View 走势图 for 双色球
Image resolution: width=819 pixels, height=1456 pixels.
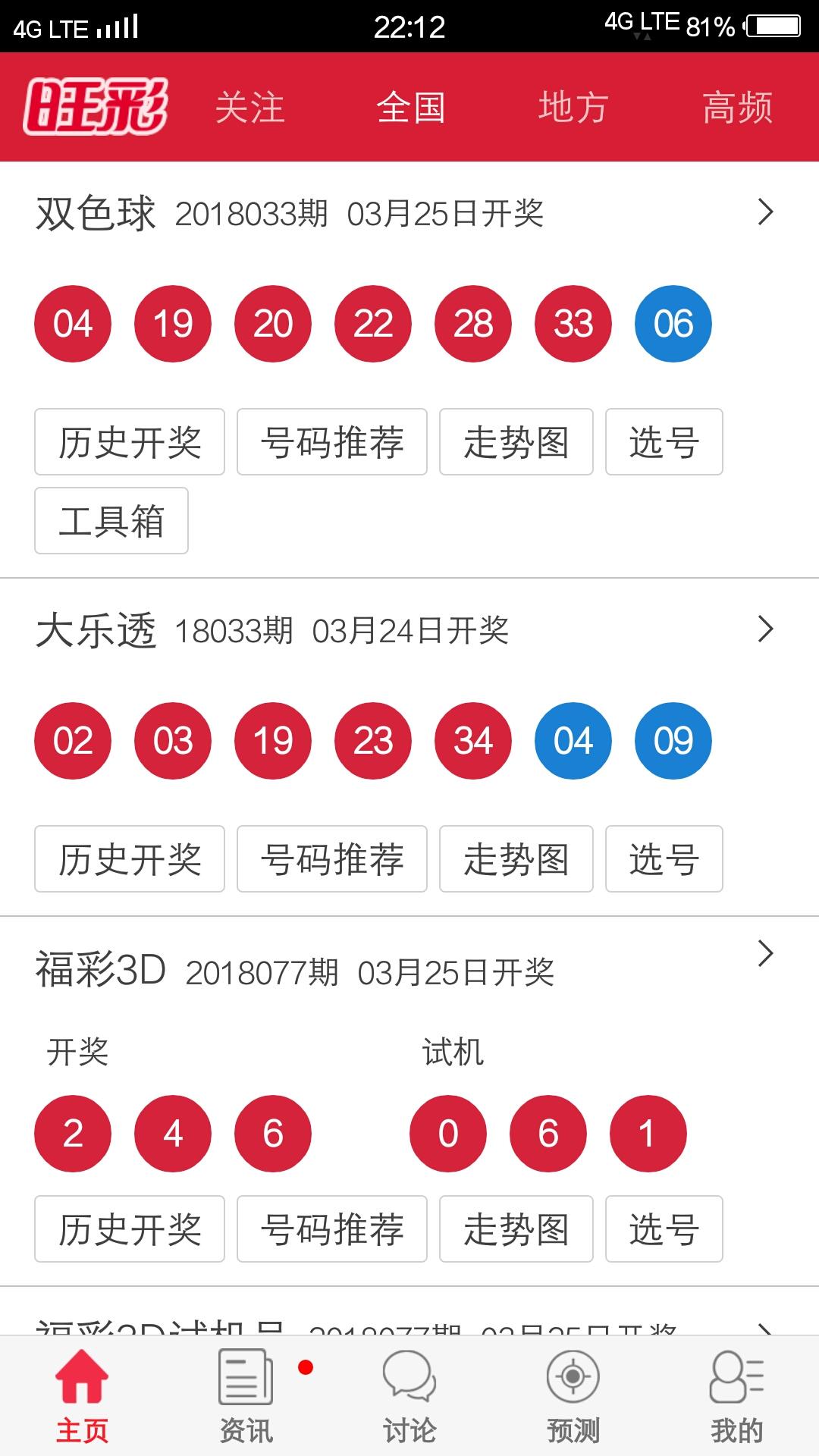(516, 442)
